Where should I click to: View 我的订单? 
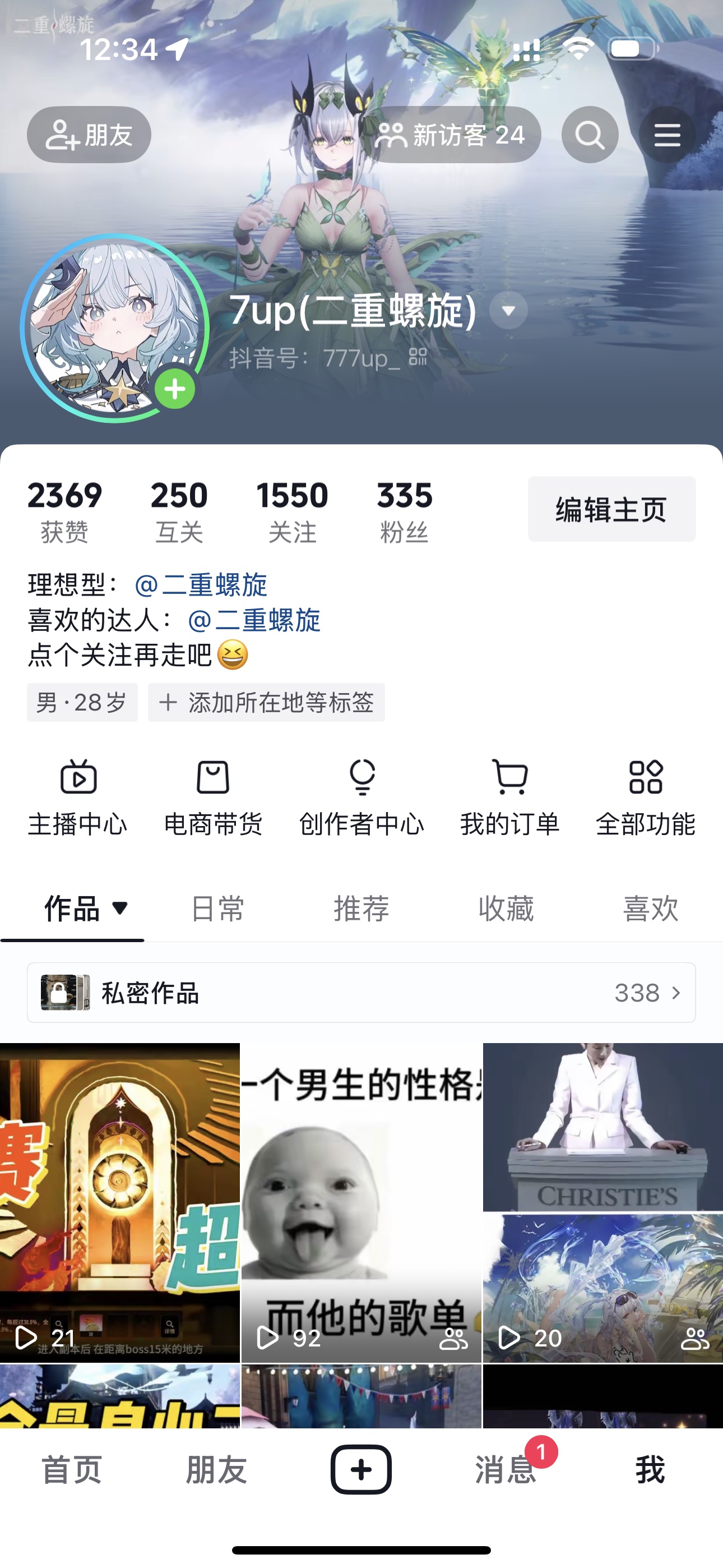coord(510,797)
